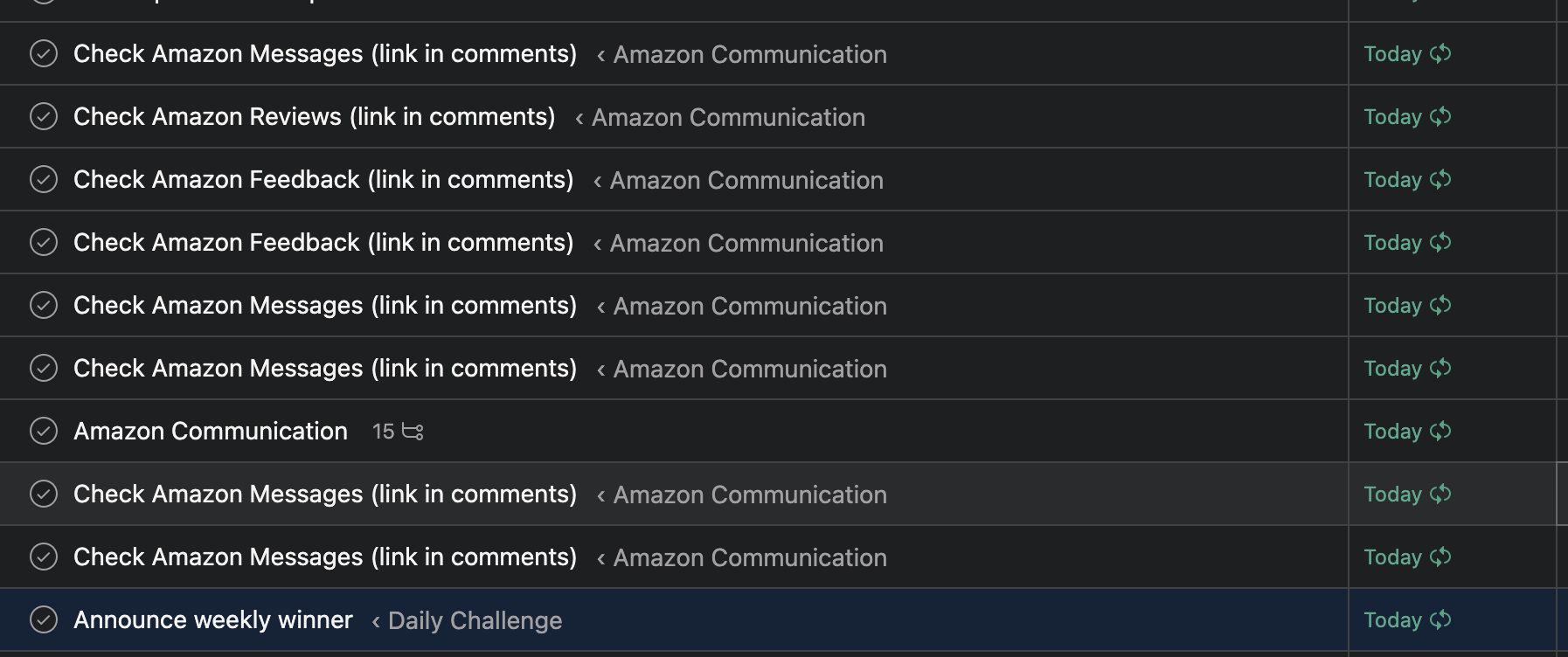Open parent task link beside Check Amazon Reviews
Image resolution: width=1568 pixels, height=657 pixels.
(x=727, y=117)
